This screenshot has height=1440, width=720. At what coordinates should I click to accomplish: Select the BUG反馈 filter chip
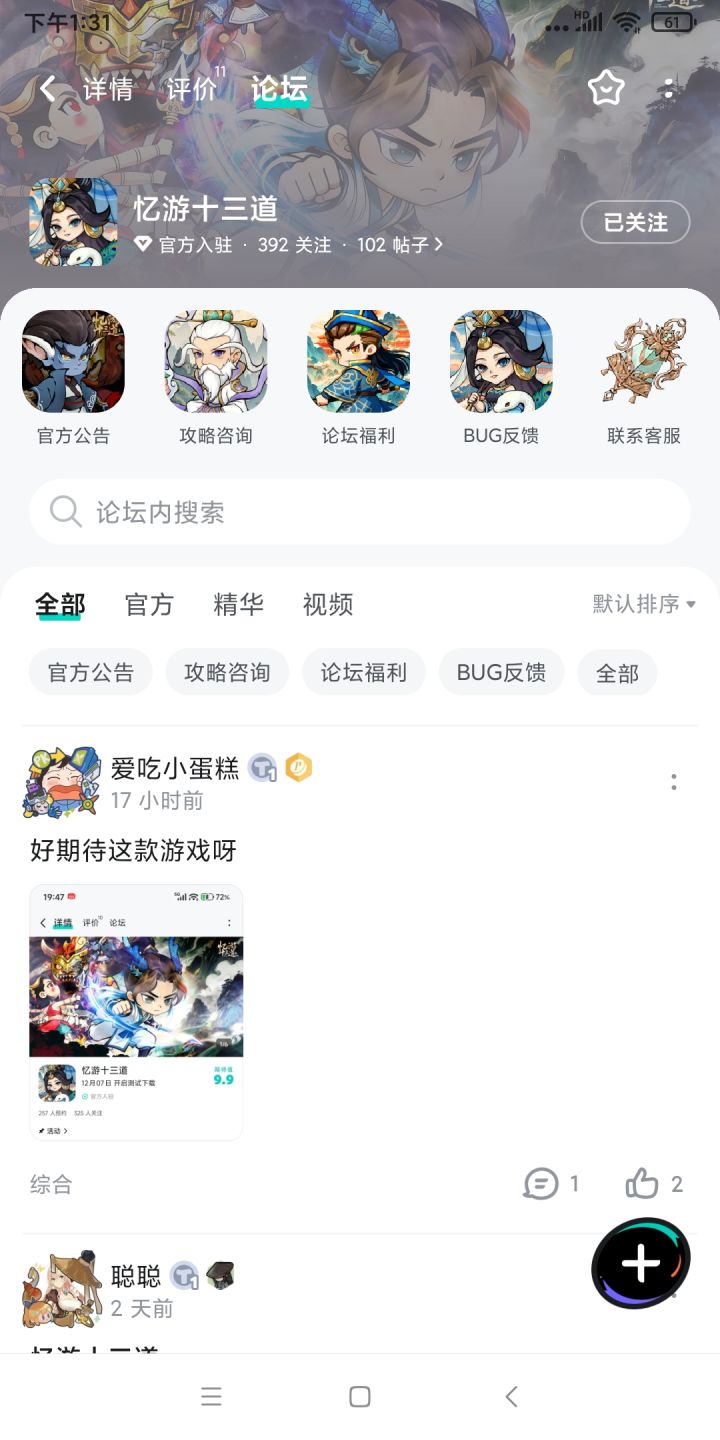[501, 672]
